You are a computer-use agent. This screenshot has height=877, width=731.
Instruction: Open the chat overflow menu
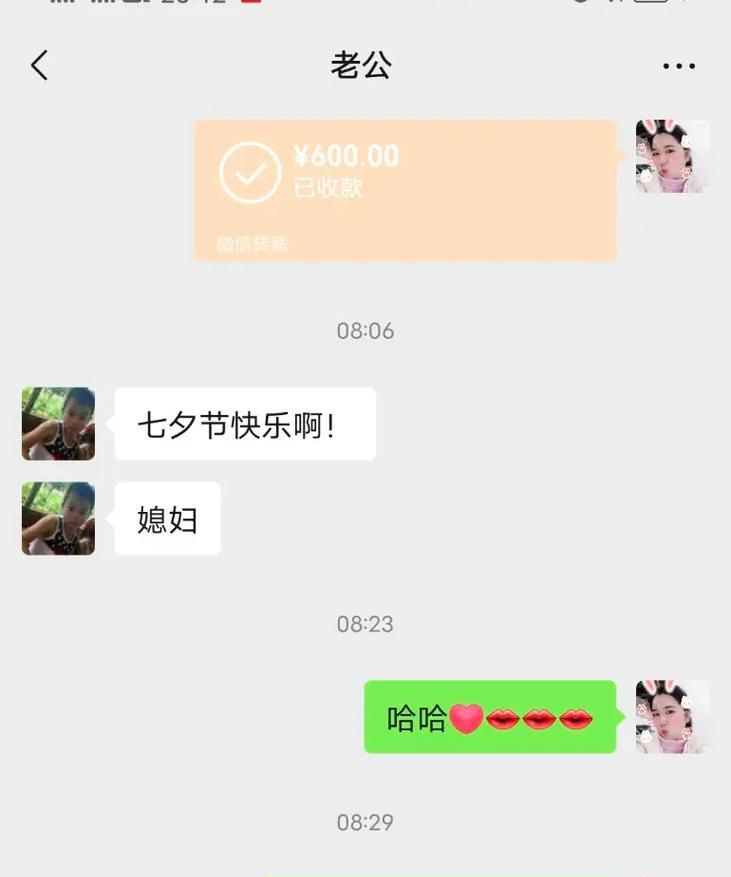(679, 66)
